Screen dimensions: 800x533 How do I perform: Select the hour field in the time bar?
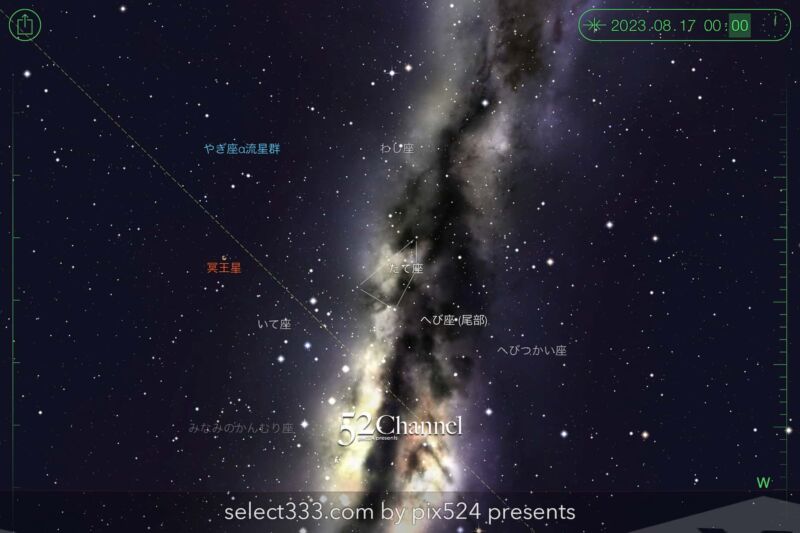click(x=714, y=25)
